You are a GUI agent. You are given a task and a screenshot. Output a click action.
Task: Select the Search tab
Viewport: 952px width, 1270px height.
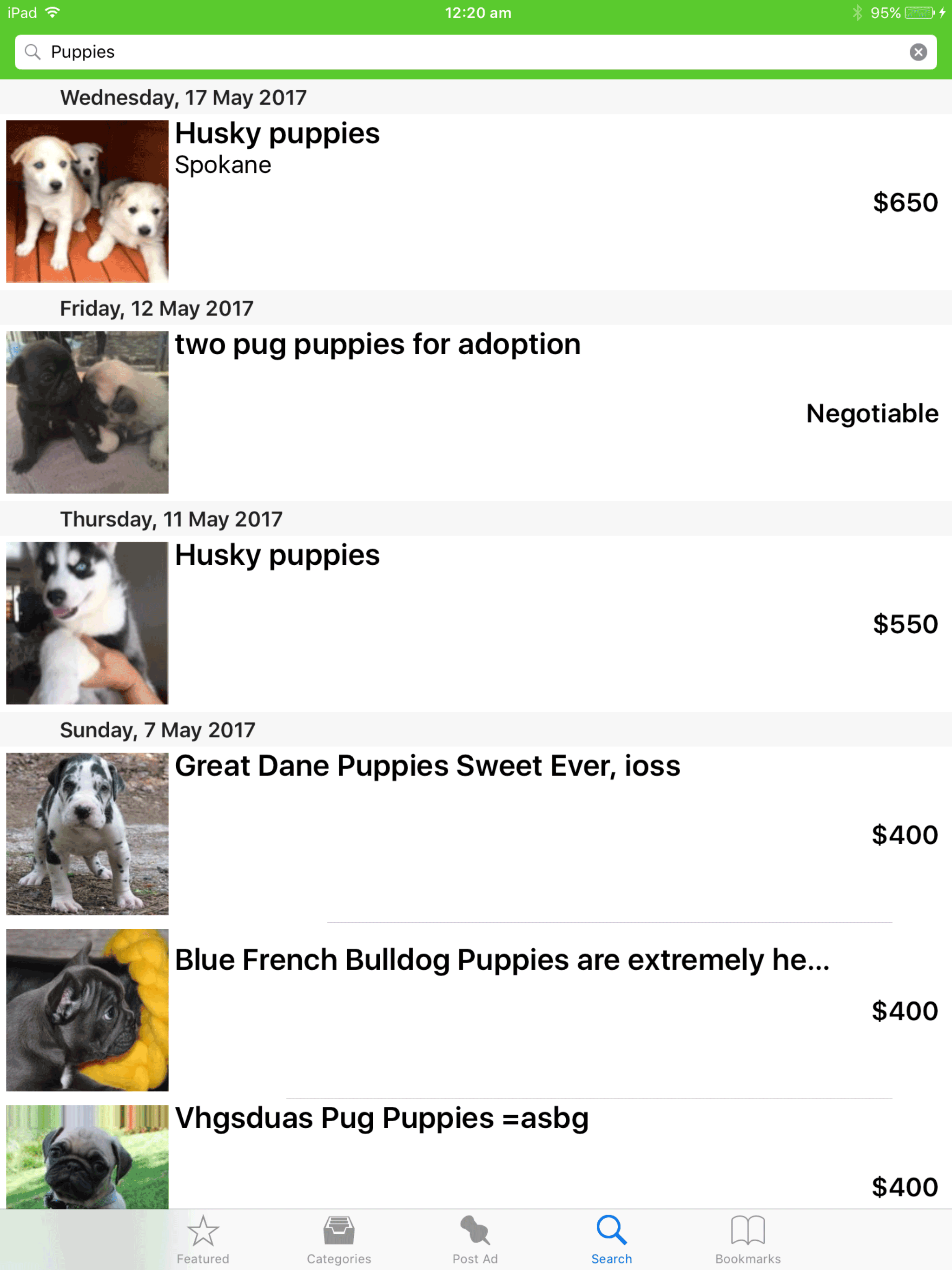click(x=612, y=1239)
